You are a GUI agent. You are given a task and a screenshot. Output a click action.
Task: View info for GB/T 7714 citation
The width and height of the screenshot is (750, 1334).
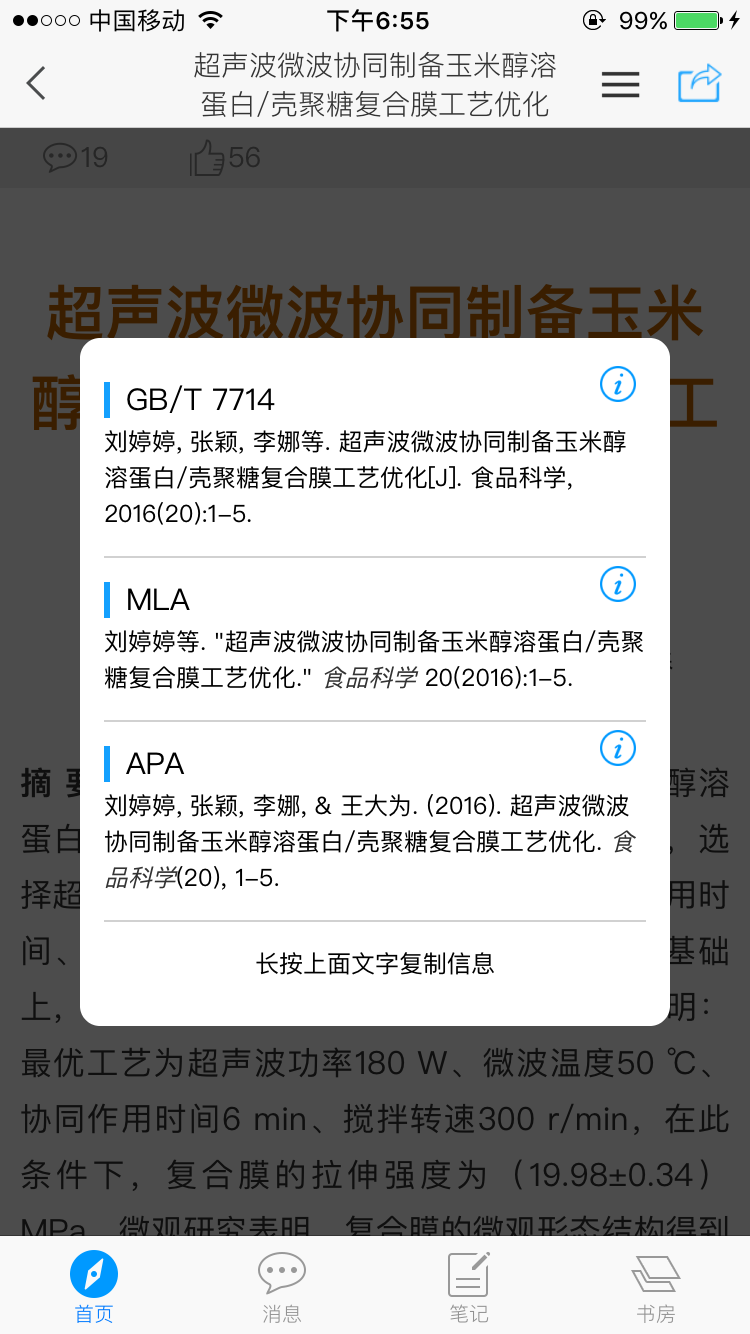coord(618,383)
